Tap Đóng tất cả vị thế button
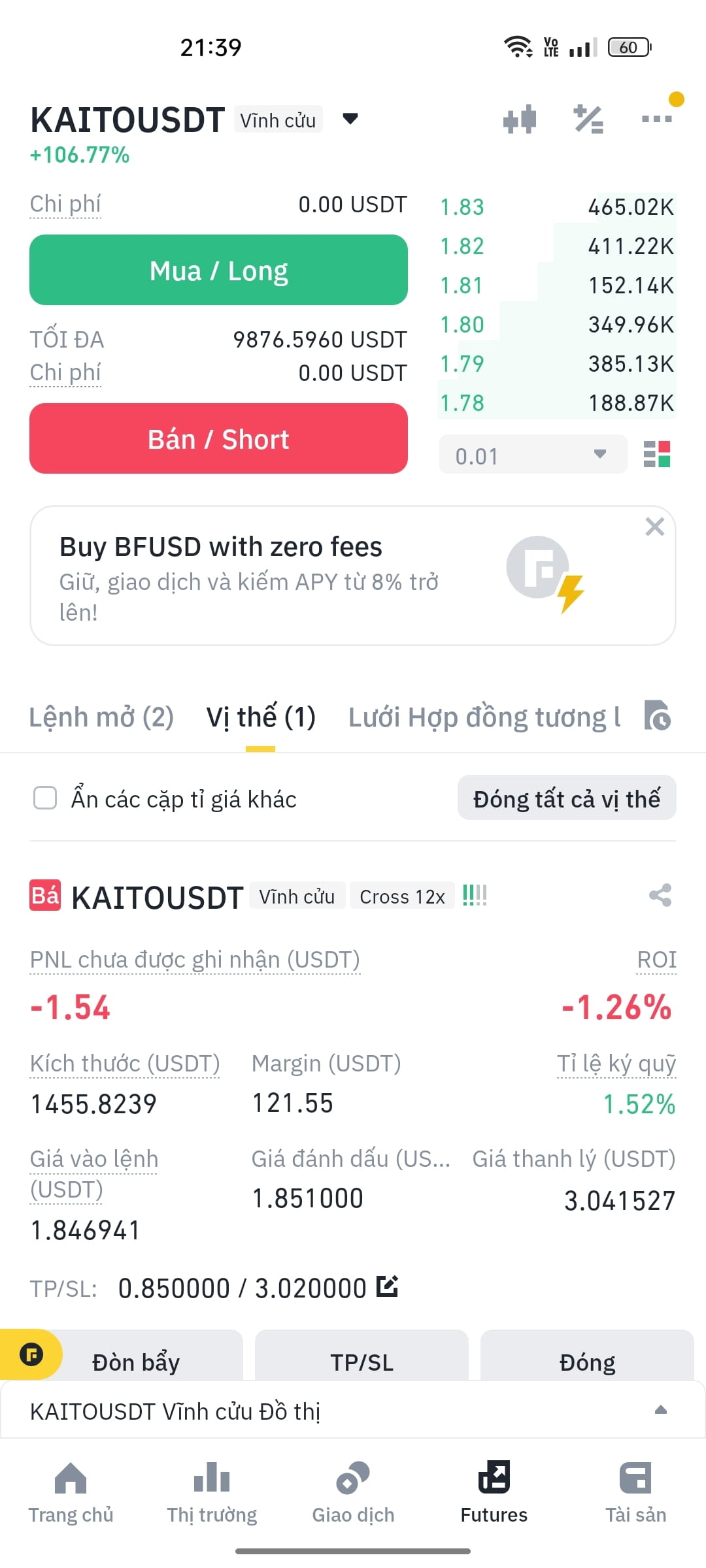 567,798
